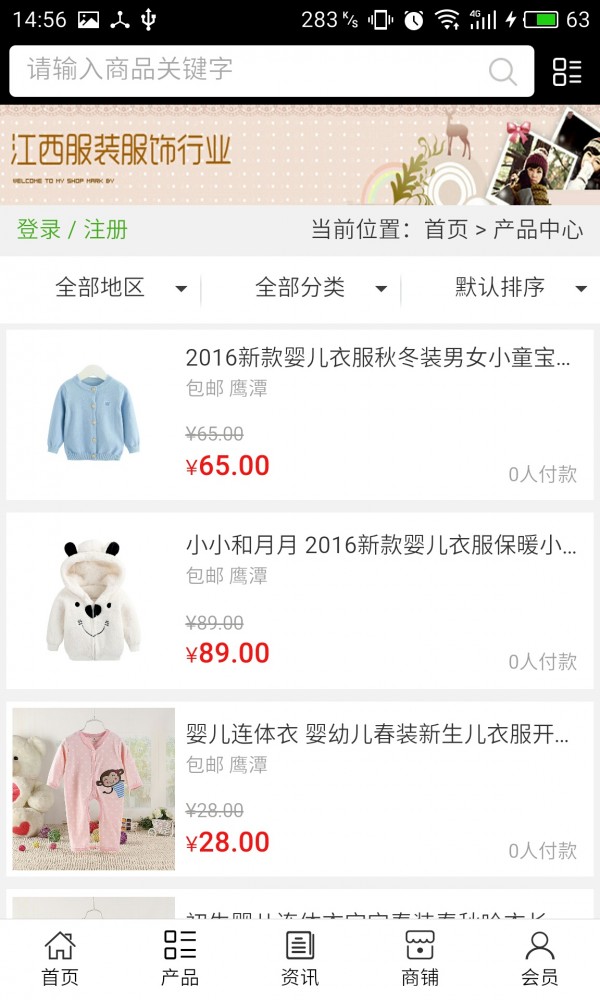Go to the 商铺 tab
Image resolution: width=600 pixels, height=1000 pixels.
coord(420,958)
